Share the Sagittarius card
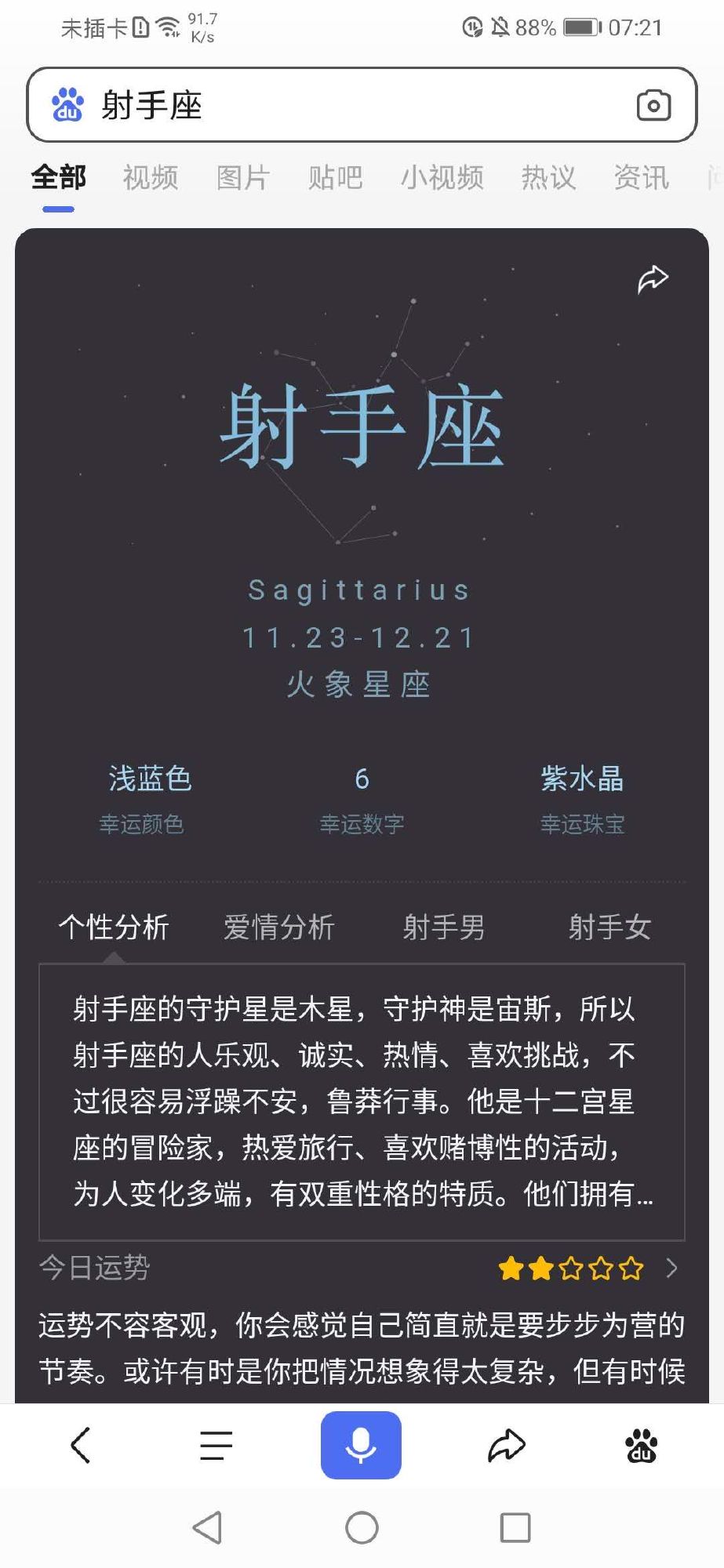Viewport: 724px width, 1568px height. pyautogui.click(x=653, y=279)
